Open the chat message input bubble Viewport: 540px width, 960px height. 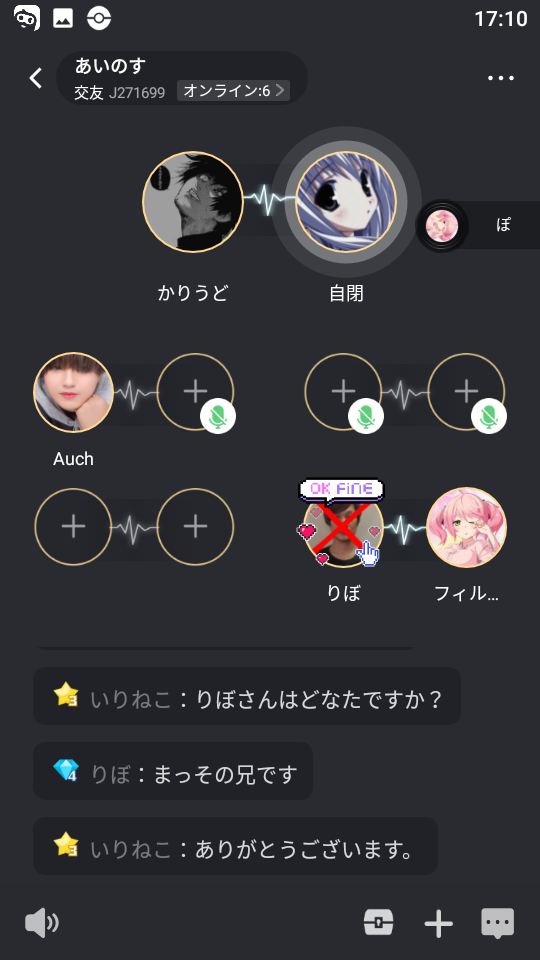[x=498, y=923]
